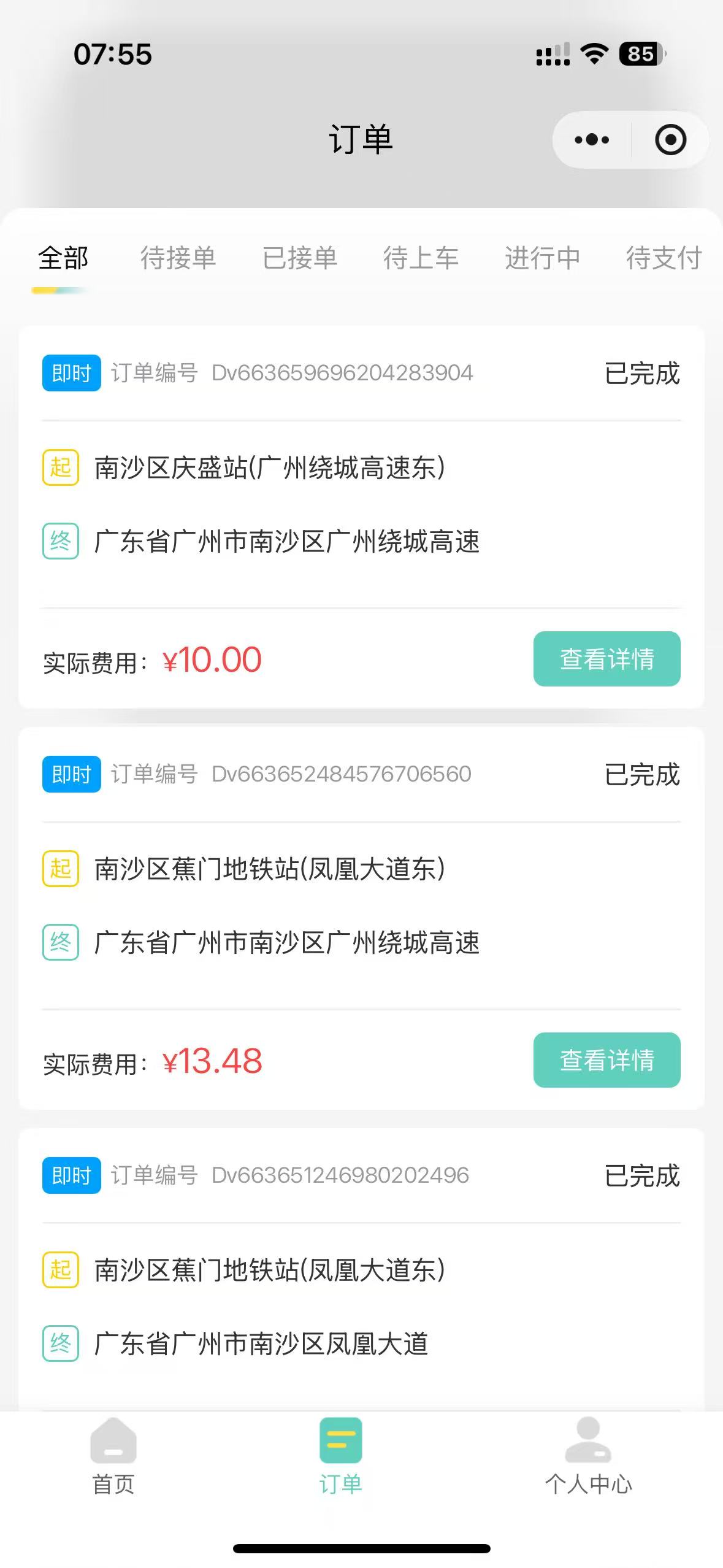This screenshot has height=1568, width=723.
Task: Switch to the 待支付 tab
Action: (664, 258)
